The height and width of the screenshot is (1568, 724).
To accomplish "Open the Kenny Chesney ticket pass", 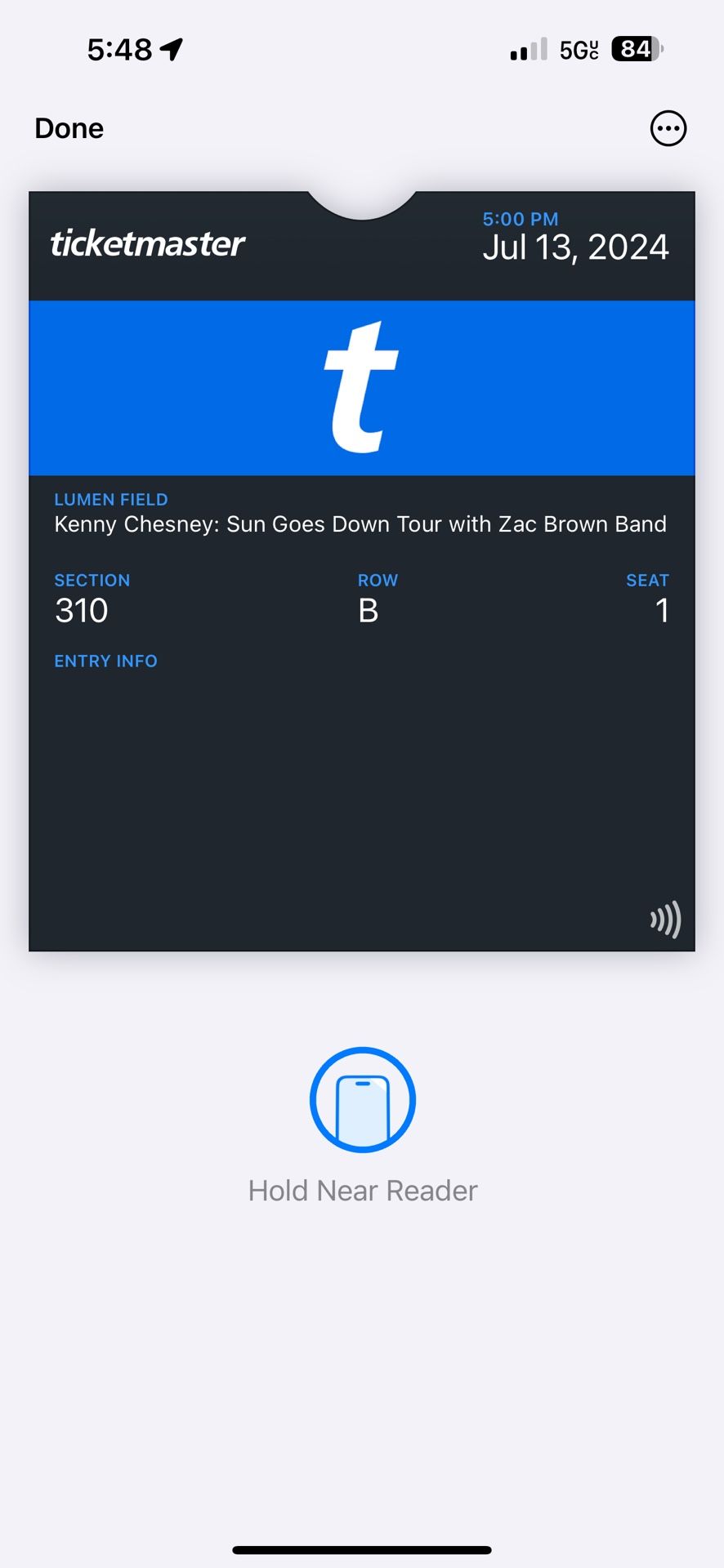I will 361,572.
